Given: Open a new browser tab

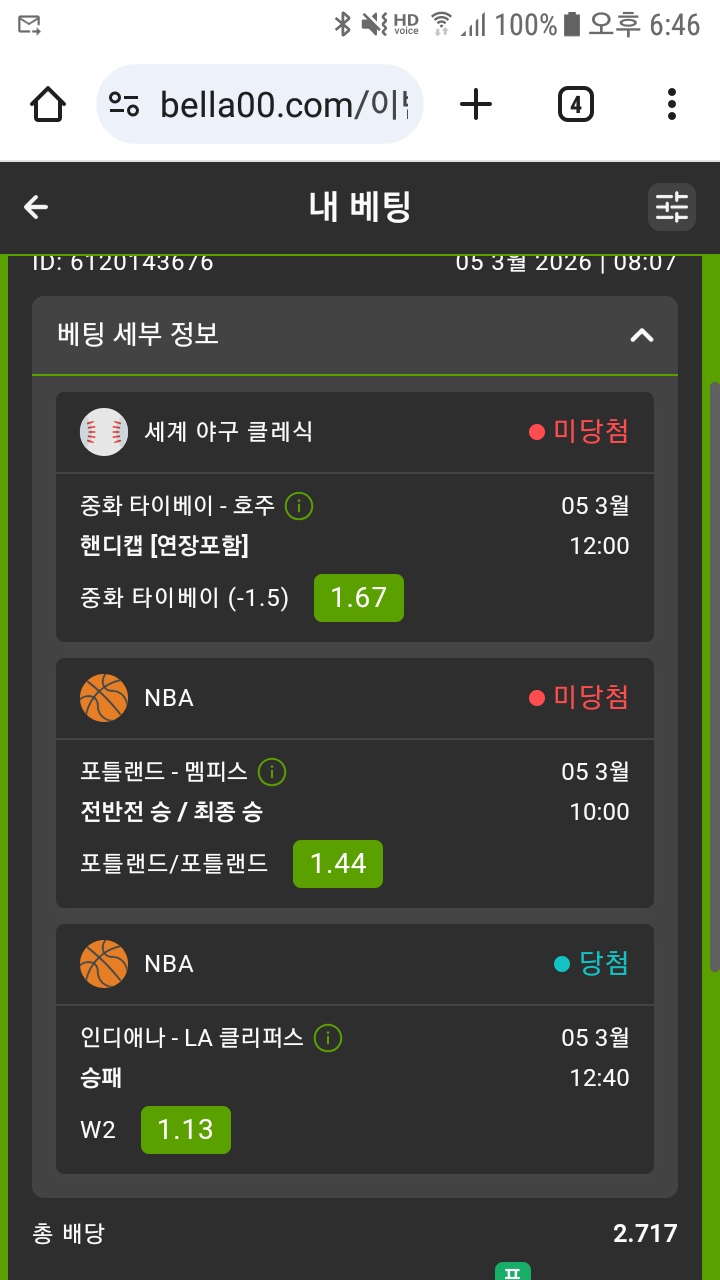Looking at the screenshot, I should [x=476, y=104].
